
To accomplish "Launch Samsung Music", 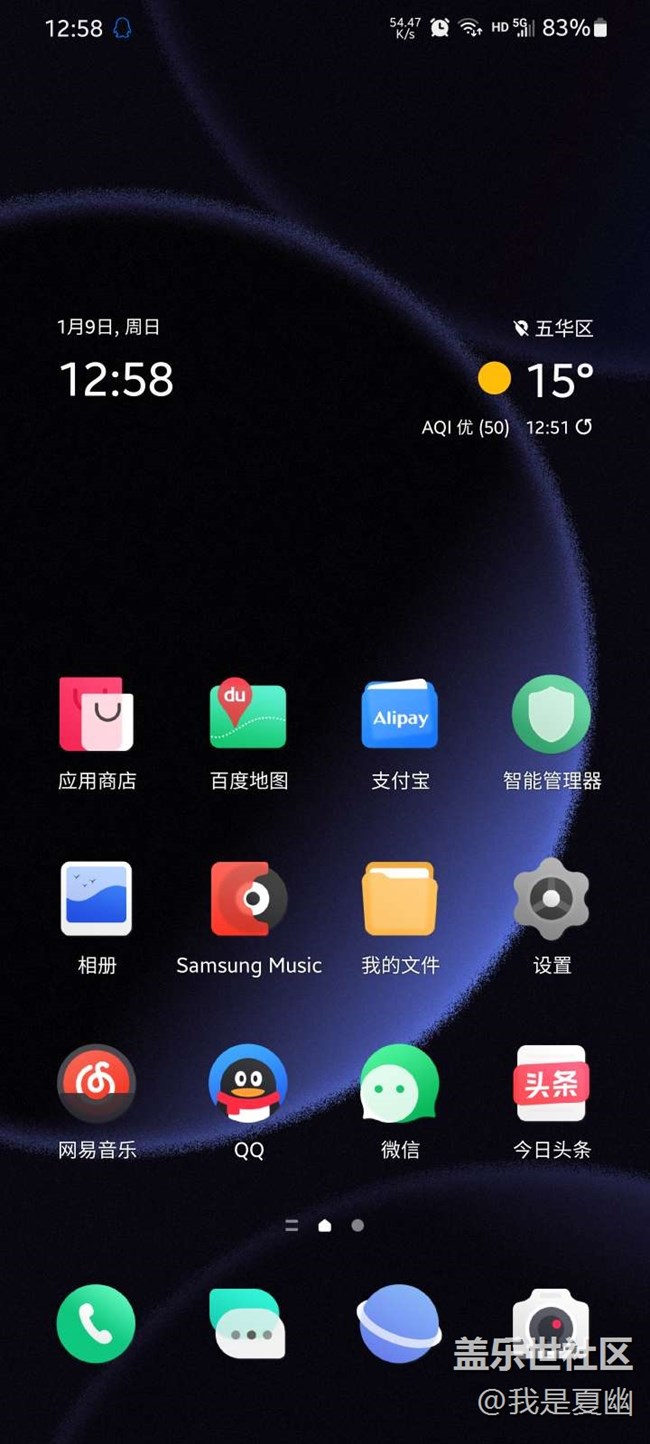I will (248, 898).
